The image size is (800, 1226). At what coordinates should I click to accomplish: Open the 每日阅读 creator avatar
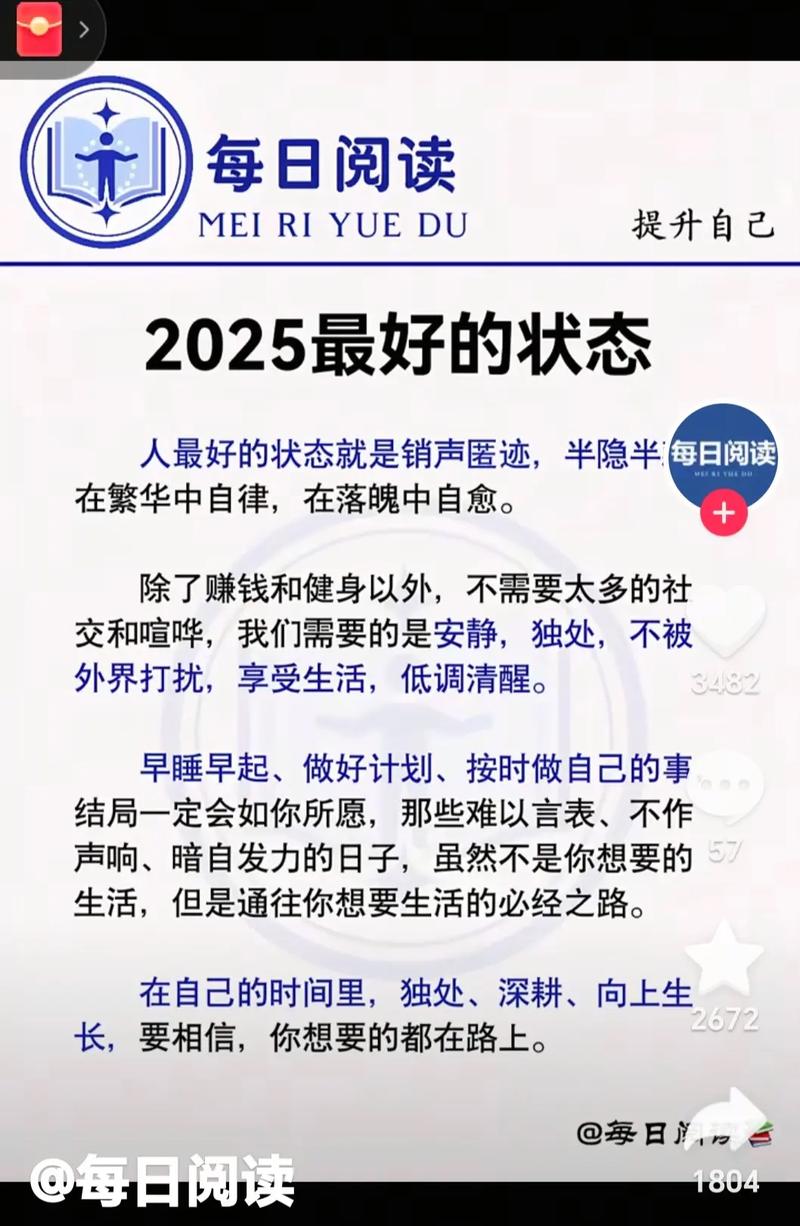(x=723, y=455)
